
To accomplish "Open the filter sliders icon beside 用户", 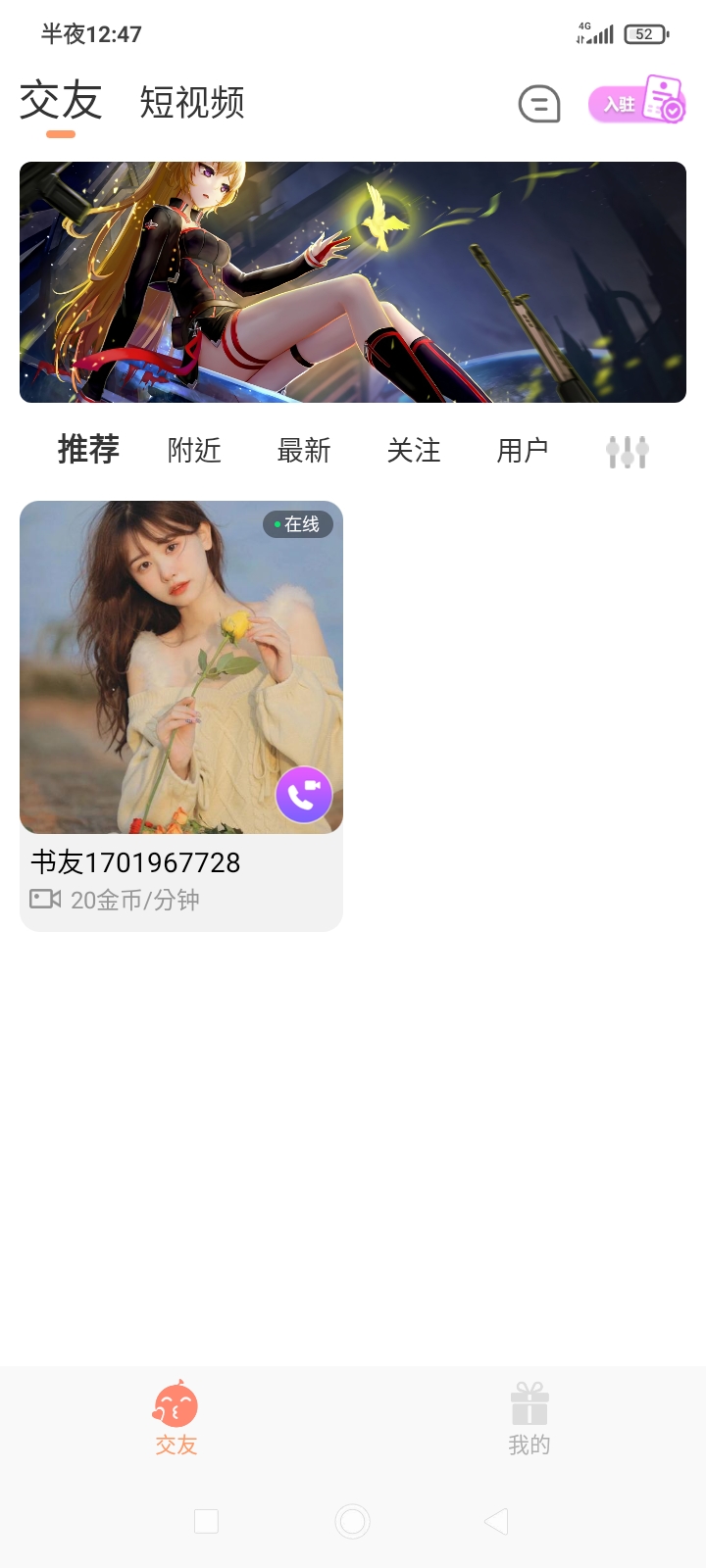I will [x=627, y=450].
